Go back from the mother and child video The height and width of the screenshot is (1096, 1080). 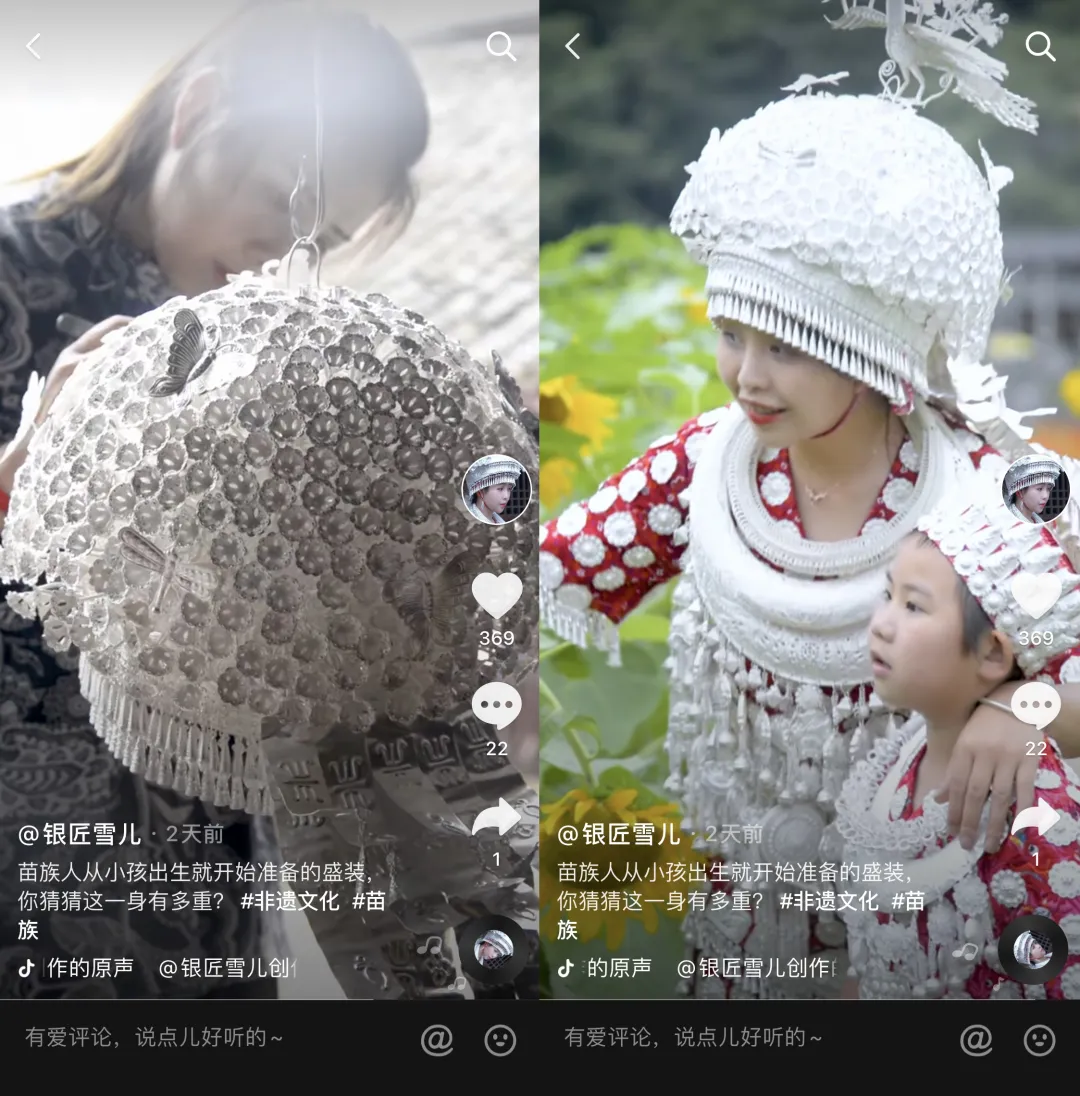point(572,46)
